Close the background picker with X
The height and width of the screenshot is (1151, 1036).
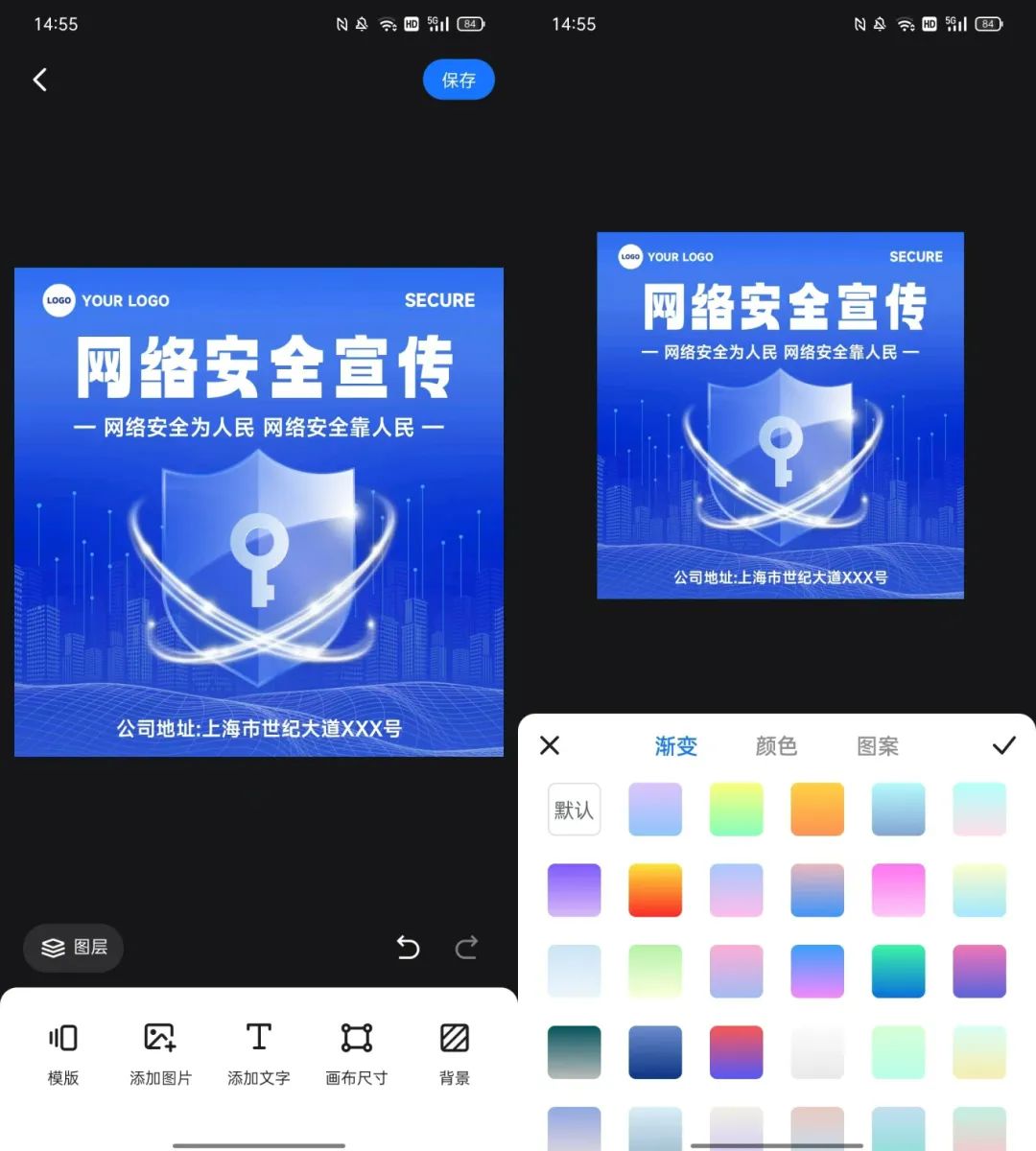550,745
